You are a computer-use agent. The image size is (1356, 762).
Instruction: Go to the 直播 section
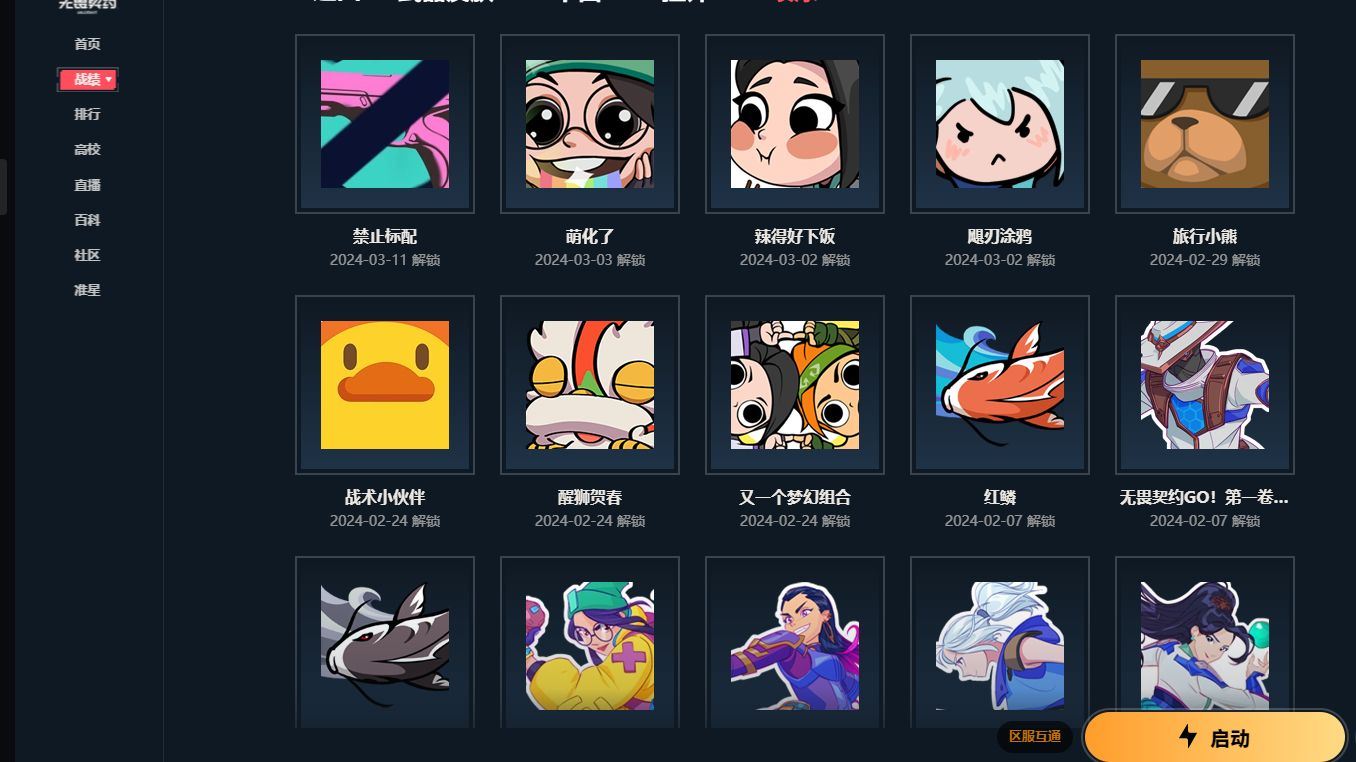click(x=87, y=185)
